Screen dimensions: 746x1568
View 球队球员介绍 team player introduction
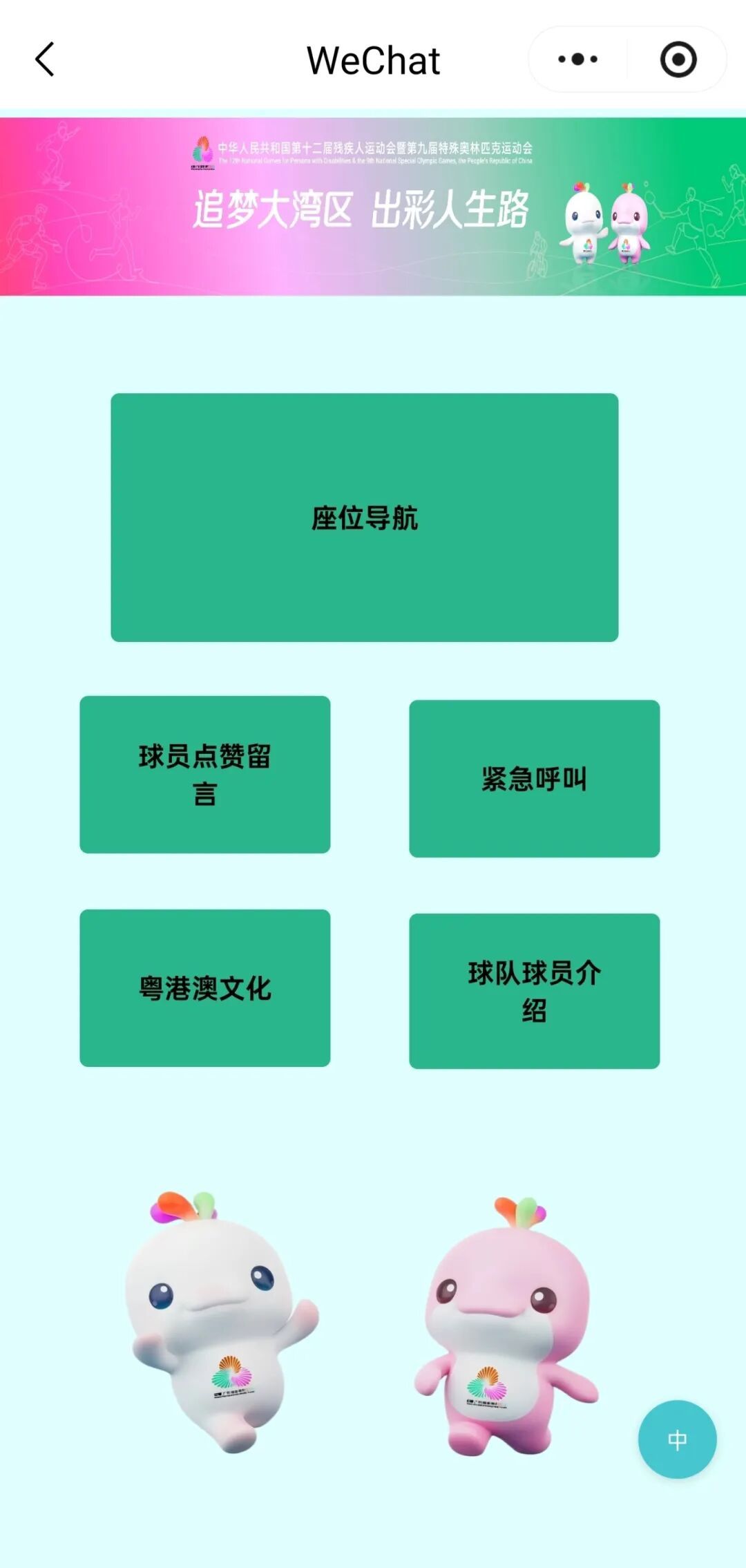pyautogui.click(x=534, y=991)
